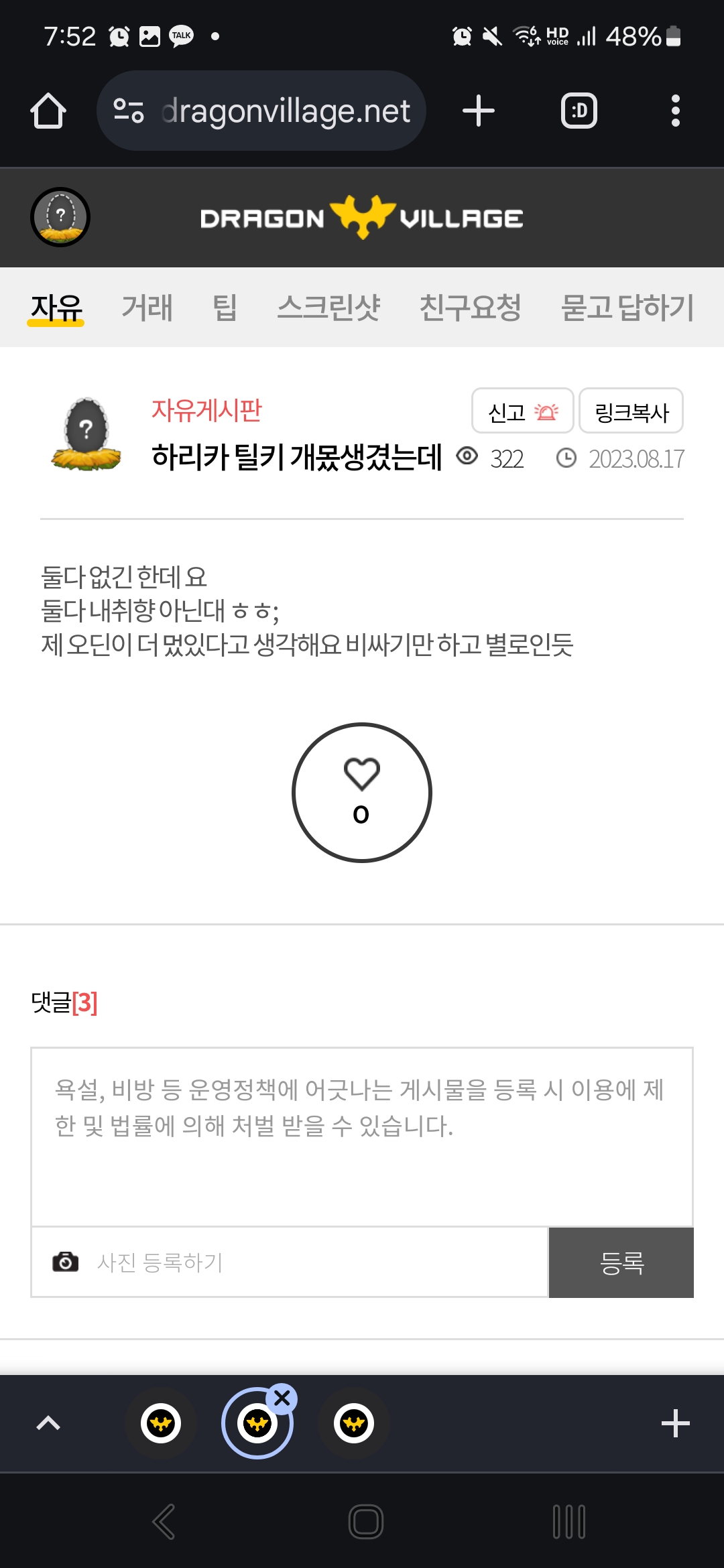Close the highlighted tab in the bottom bar
Screen dimensions: 724x1568
tap(282, 1398)
